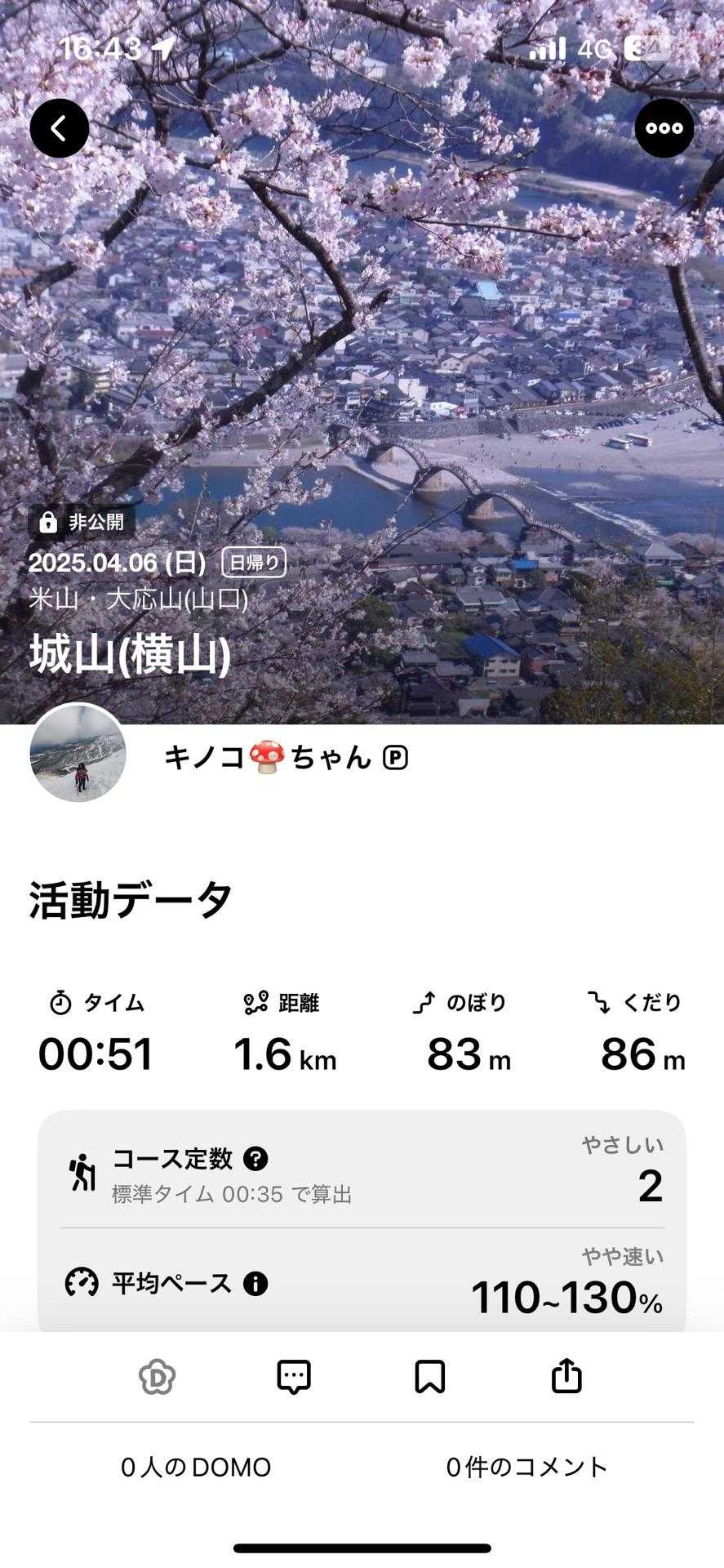Screen dimensions: 724x1568
Task: View the 0件のコメント list
Action: click(527, 1467)
